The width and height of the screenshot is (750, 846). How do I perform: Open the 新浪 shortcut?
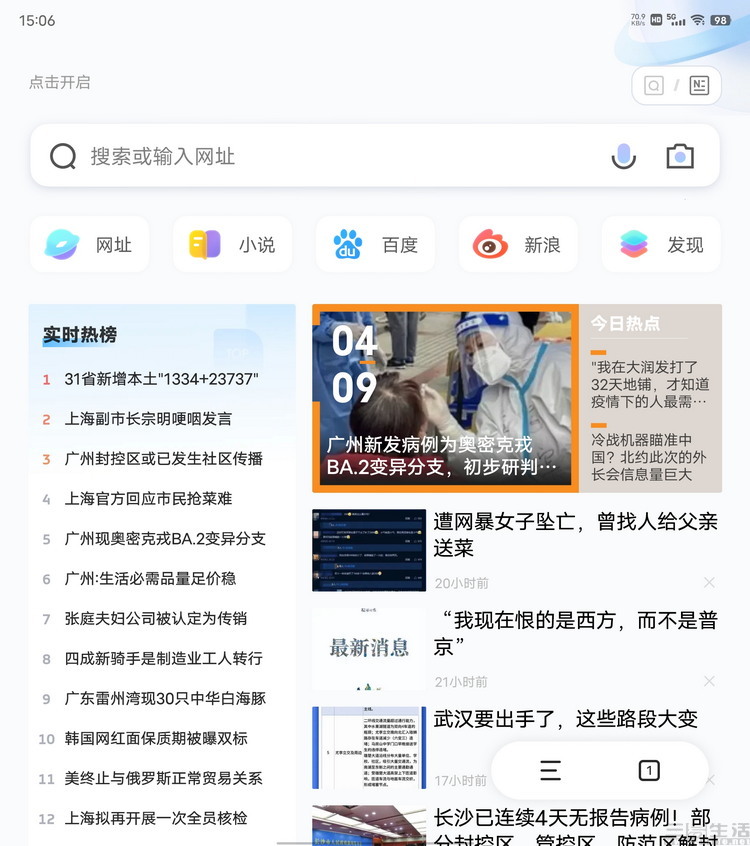click(518, 245)
